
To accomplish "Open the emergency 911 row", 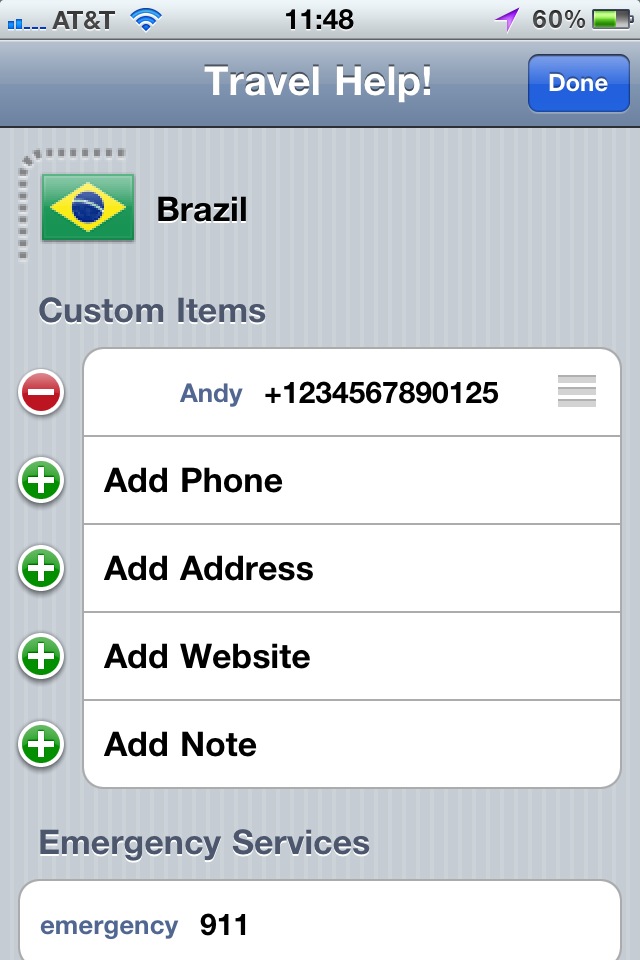I will click(x=320, y=924).
